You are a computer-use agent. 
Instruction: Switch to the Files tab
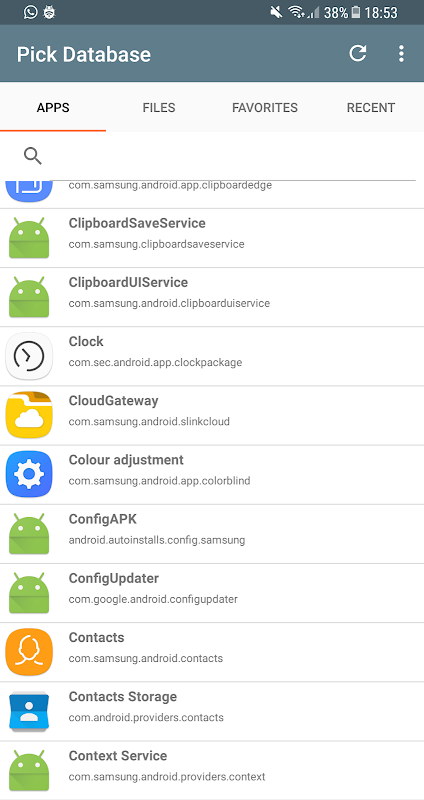click(x=159, y=108)
